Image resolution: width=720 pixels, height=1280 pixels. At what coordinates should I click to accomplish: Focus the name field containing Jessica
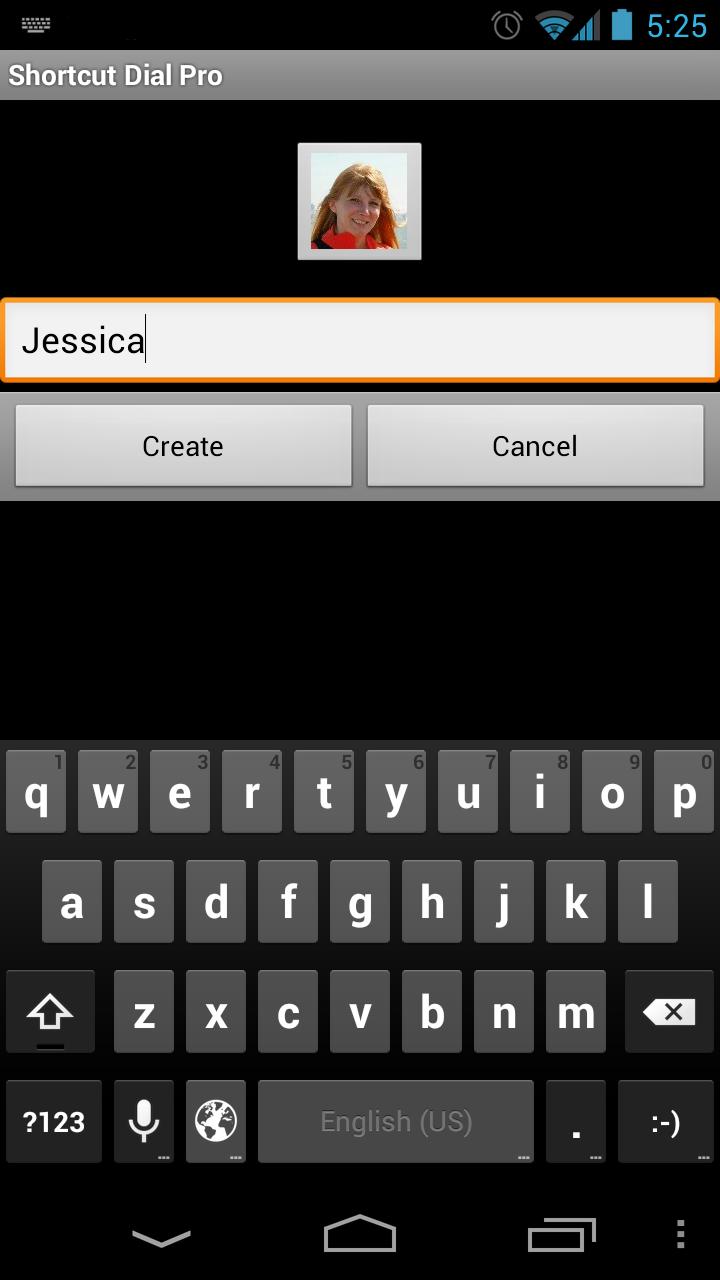(360, 341)
